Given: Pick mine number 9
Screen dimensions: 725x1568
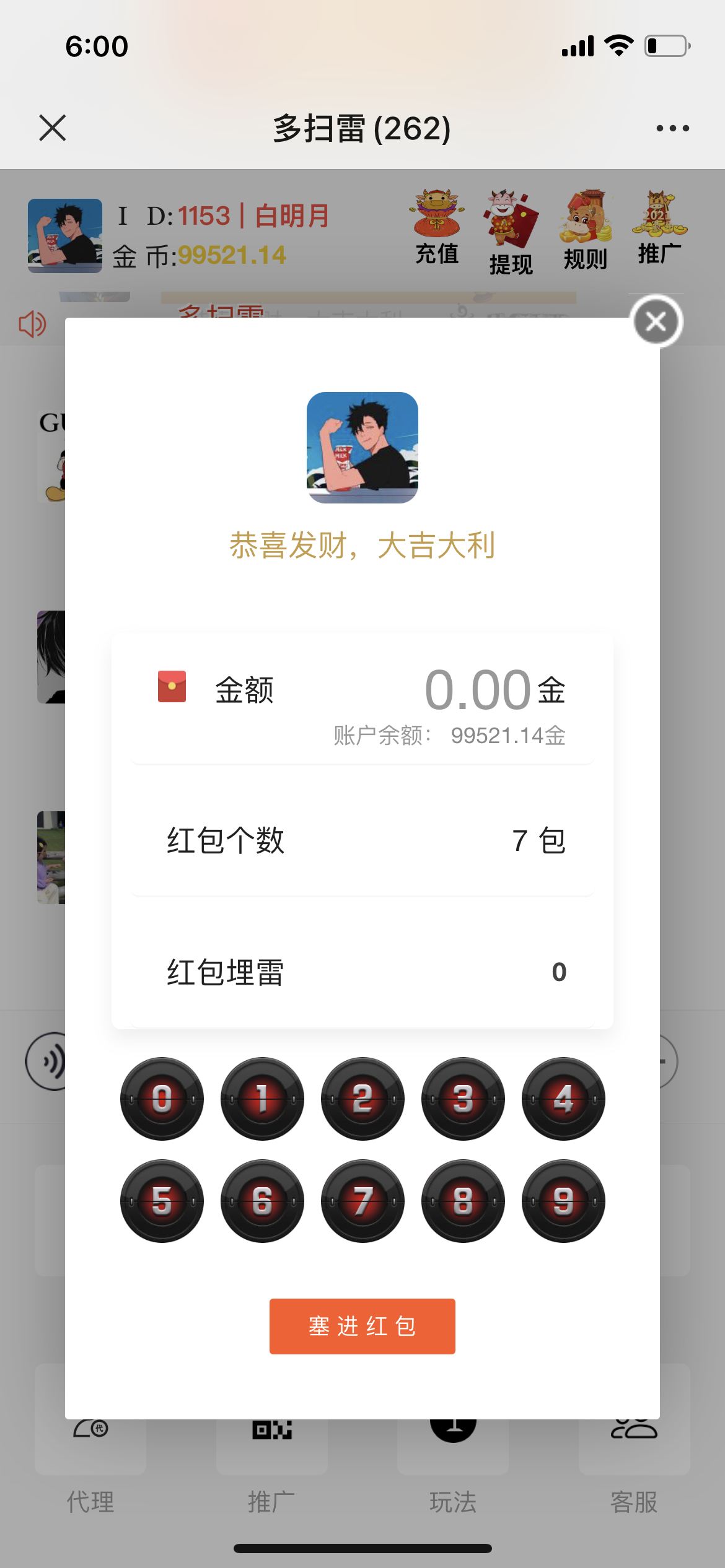Looking at the screenshot, I should (563, 1201).
